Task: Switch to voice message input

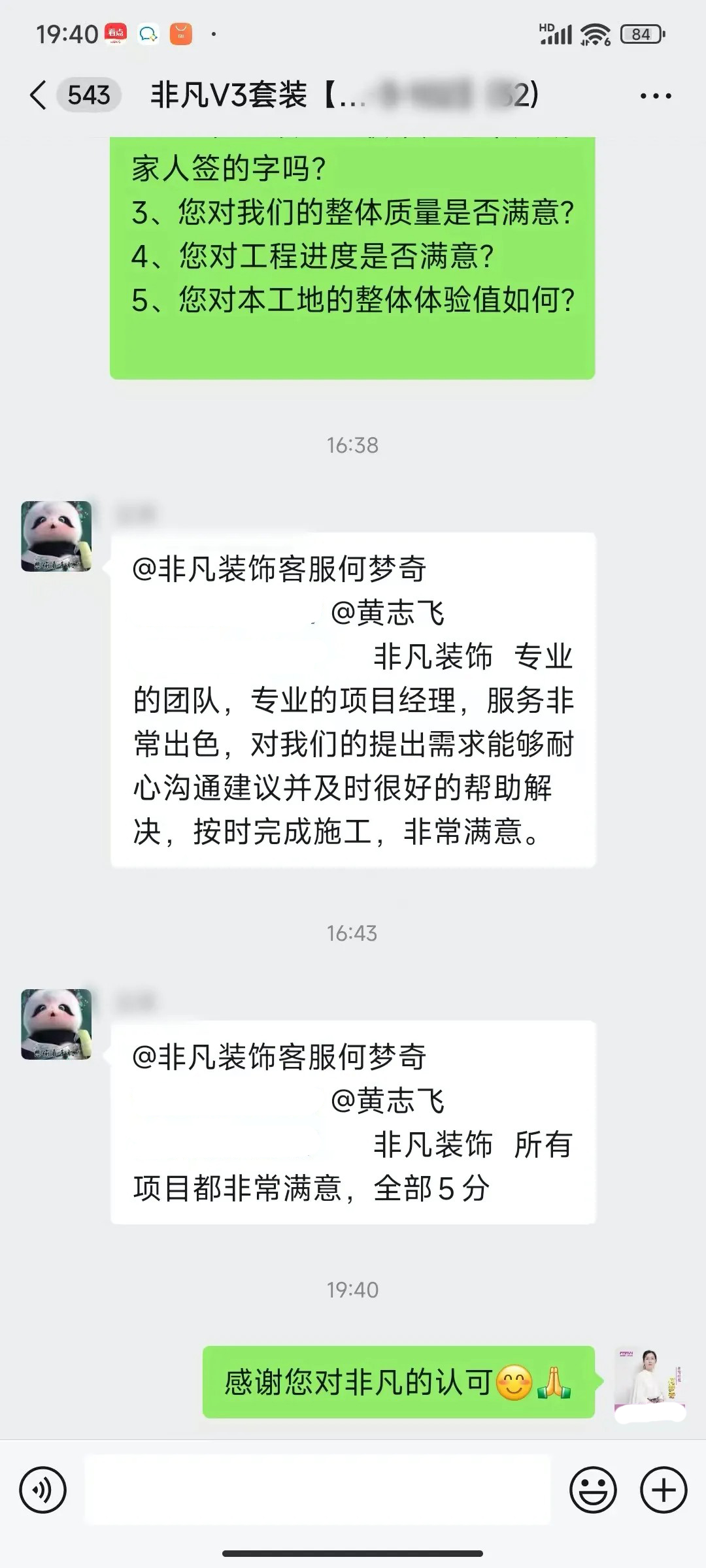Action: [43, 1490]
